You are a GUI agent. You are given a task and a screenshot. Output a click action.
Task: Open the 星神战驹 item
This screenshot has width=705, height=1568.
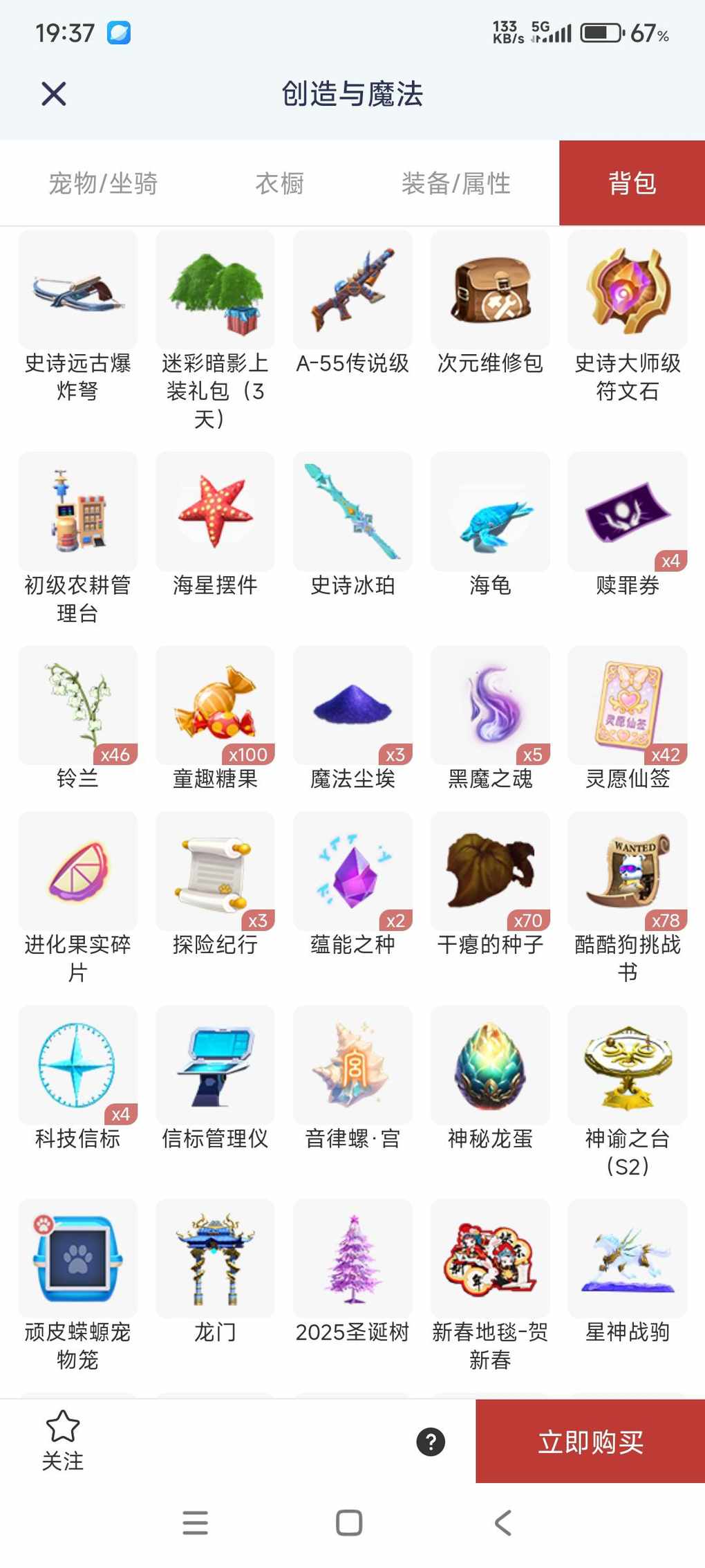coord(627,1259)
